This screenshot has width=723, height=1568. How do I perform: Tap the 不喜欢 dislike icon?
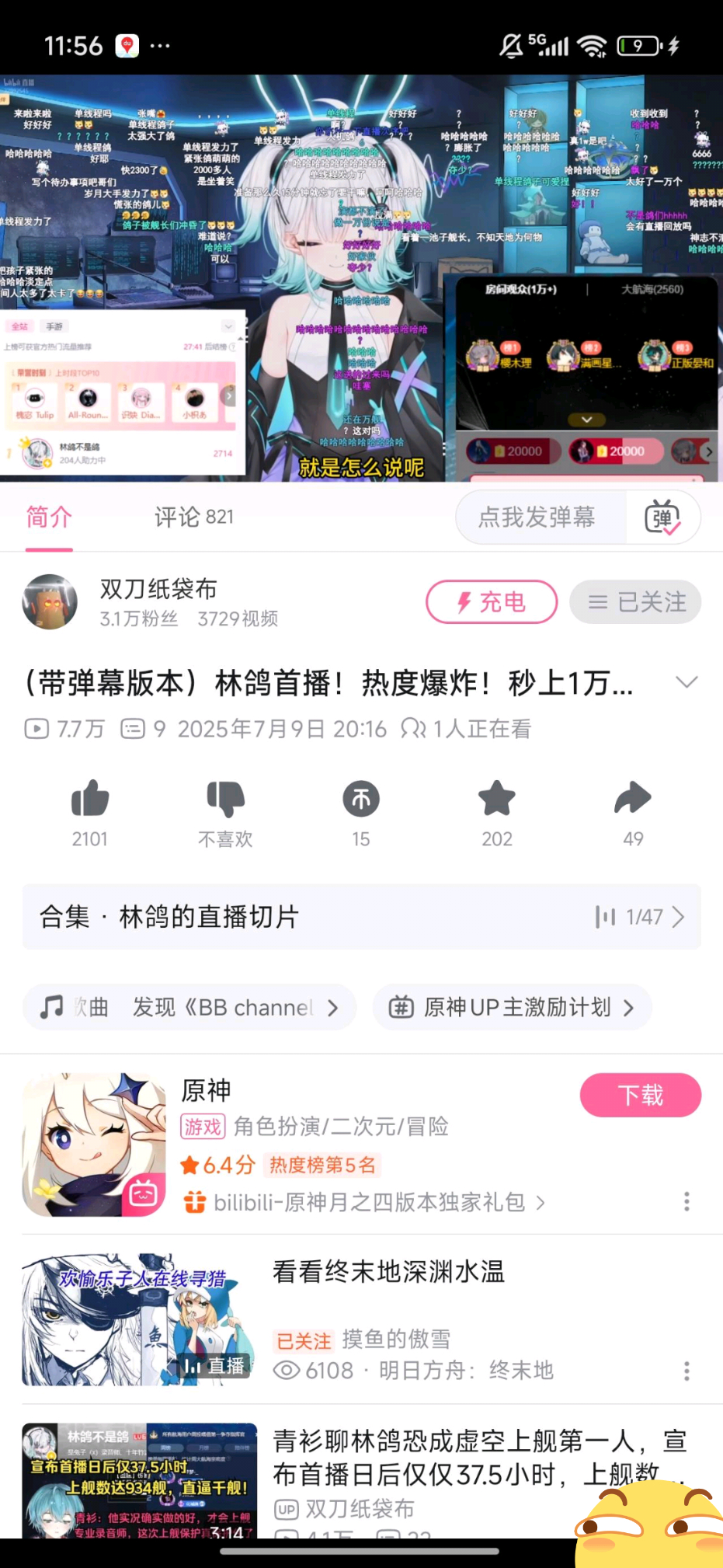click(225, 800)
